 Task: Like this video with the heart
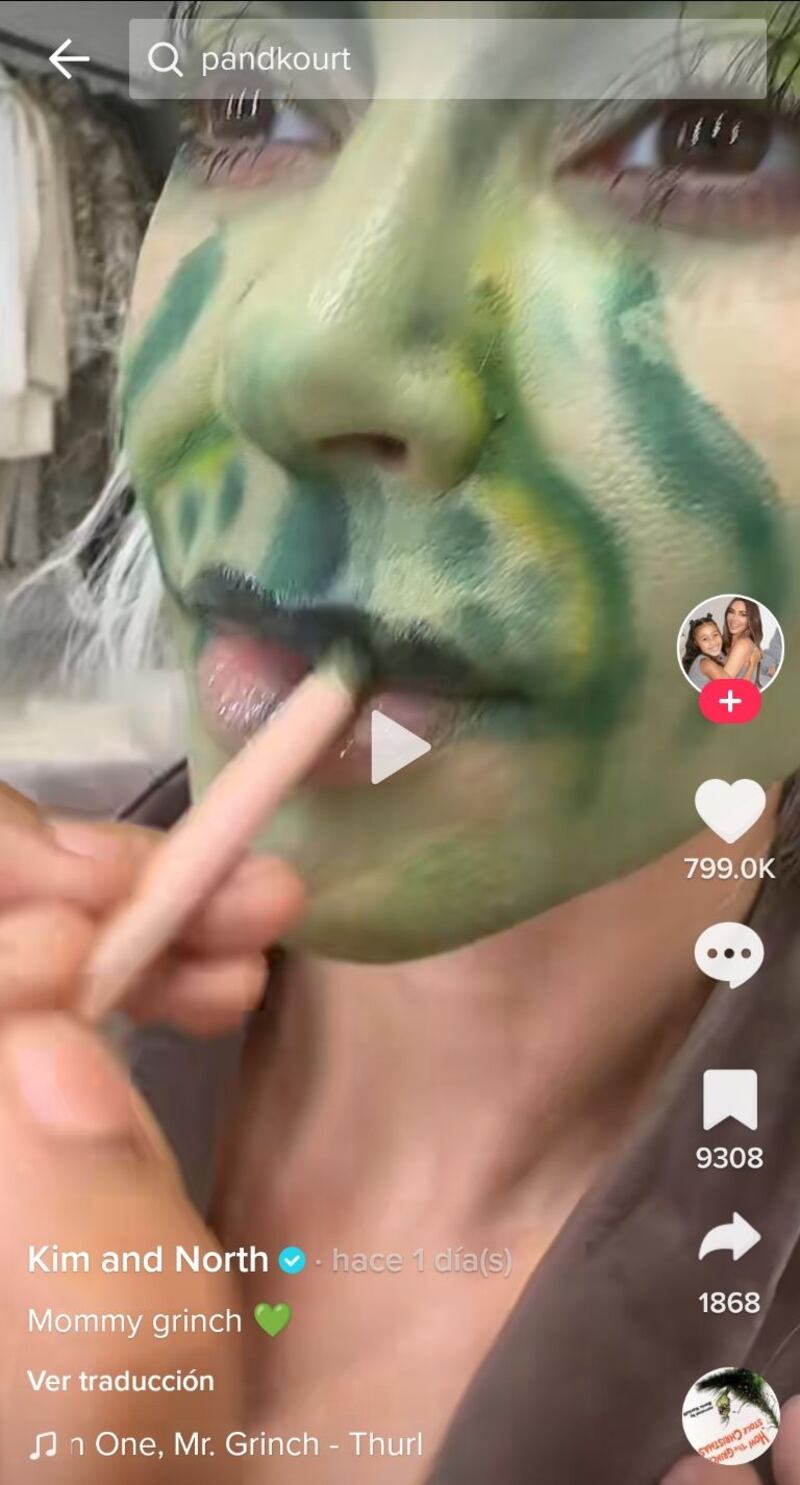(x=730, y=811)
